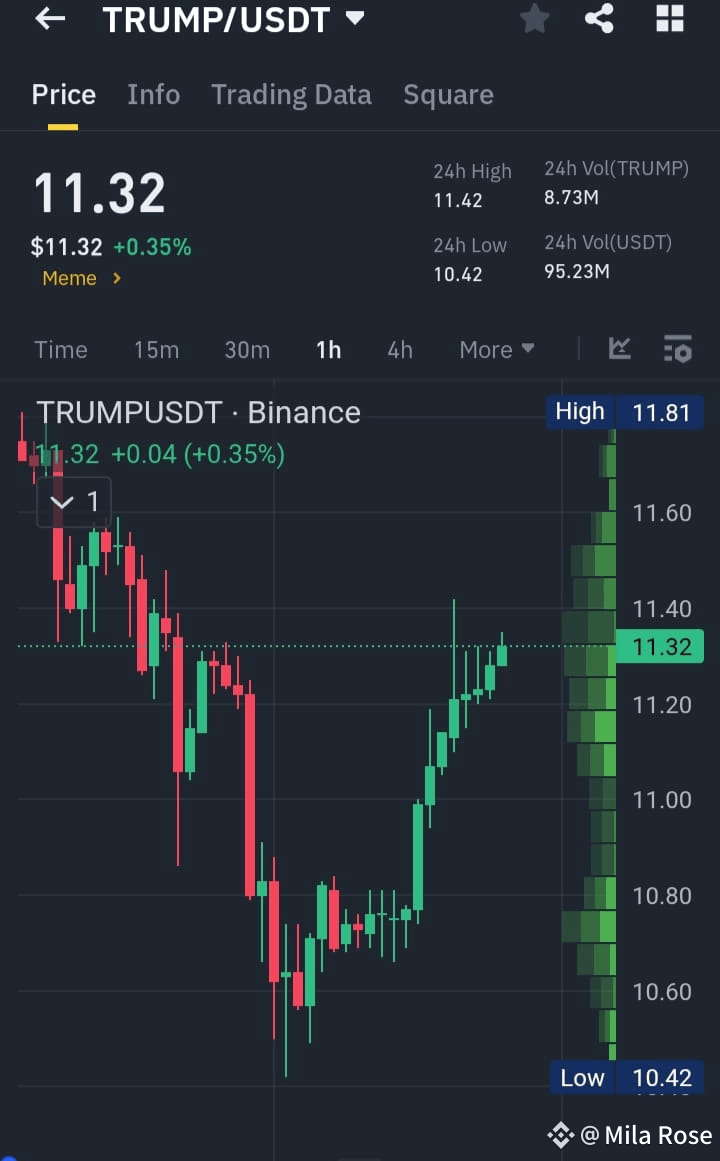
Task: Expand the More intervals dropdown
Action: click(x=496, y=349)
